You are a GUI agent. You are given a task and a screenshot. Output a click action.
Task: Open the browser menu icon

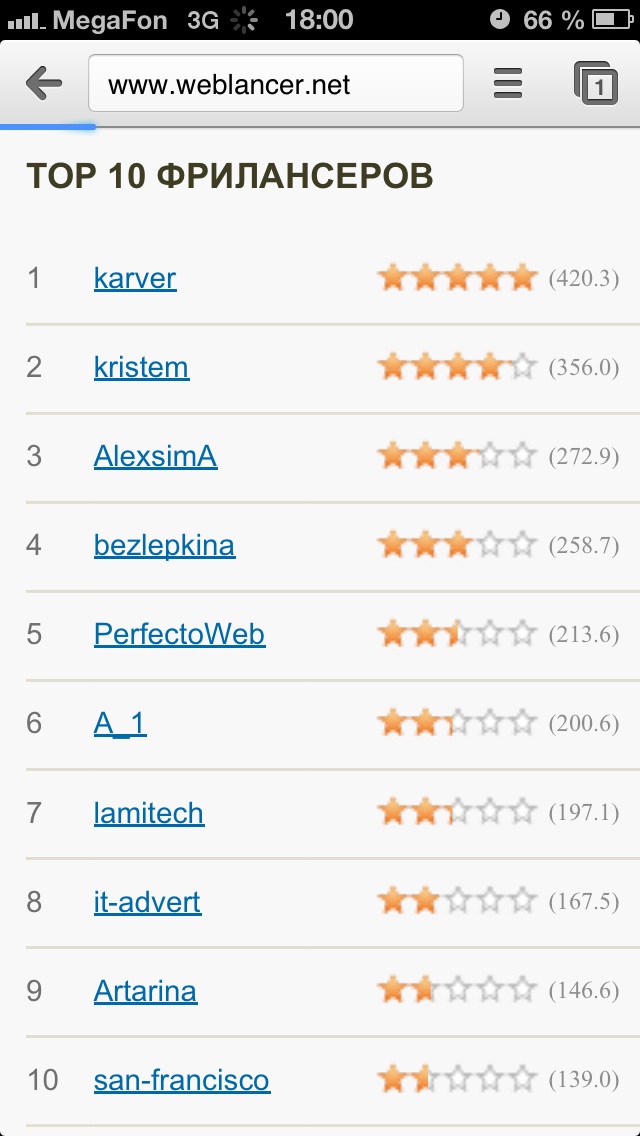[508, 83]
